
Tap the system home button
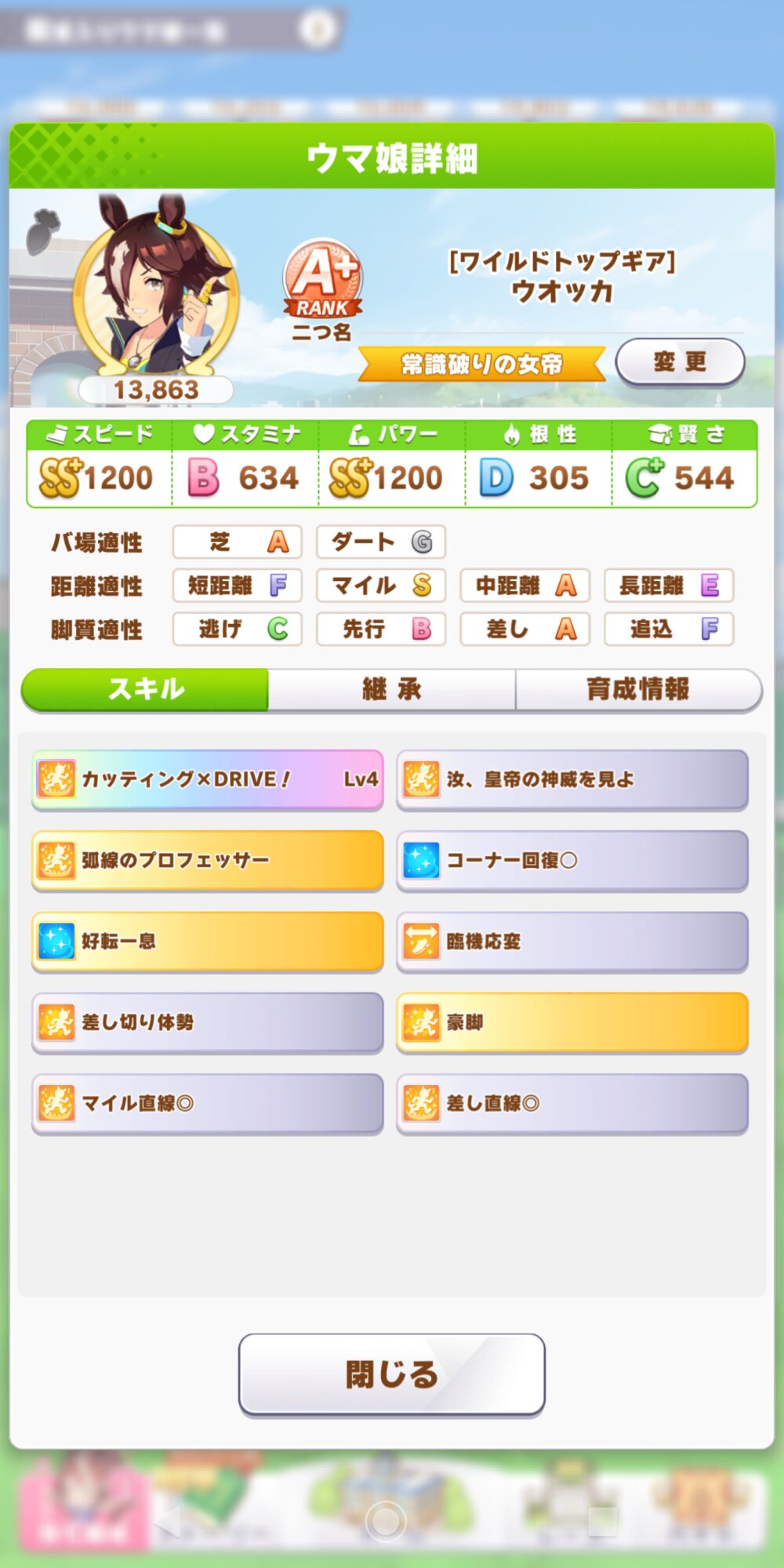[x=386, y=1521]
